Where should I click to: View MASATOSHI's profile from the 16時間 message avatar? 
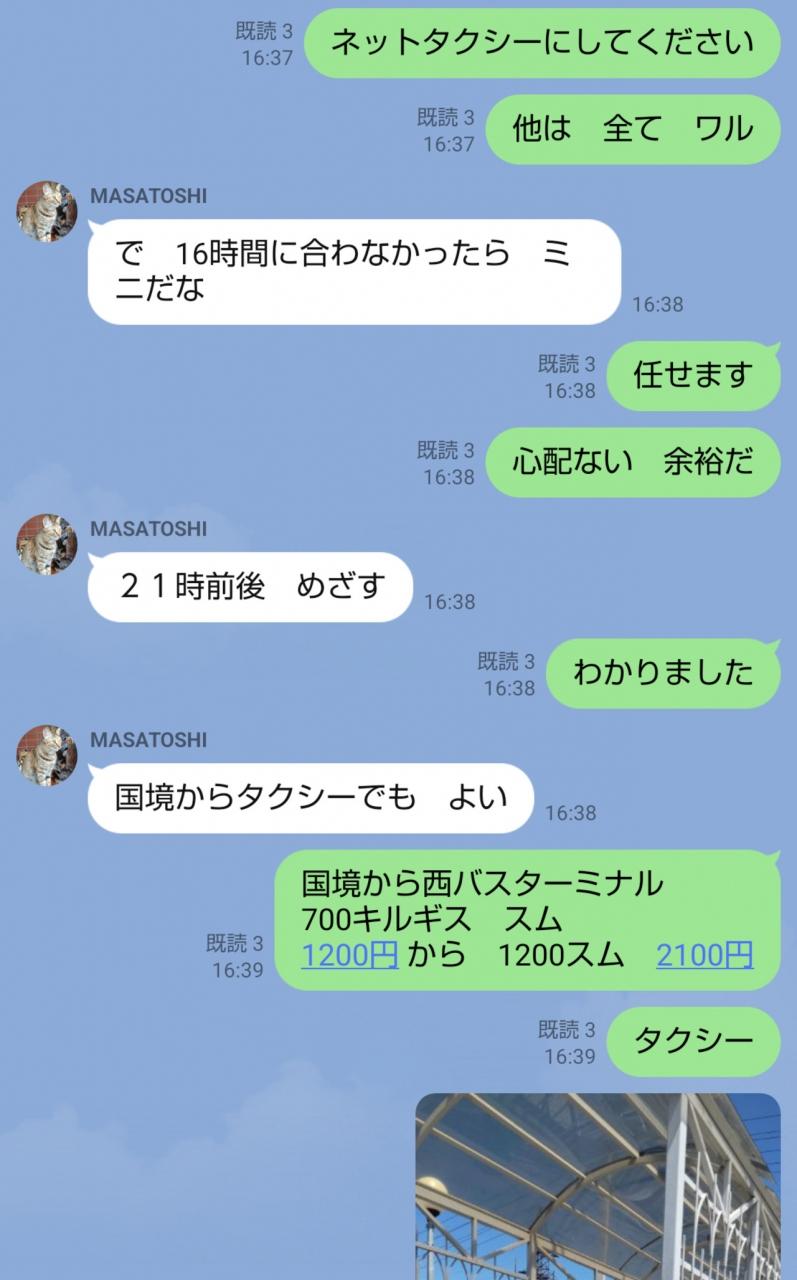pyautogui.click(x=47, y=211)
